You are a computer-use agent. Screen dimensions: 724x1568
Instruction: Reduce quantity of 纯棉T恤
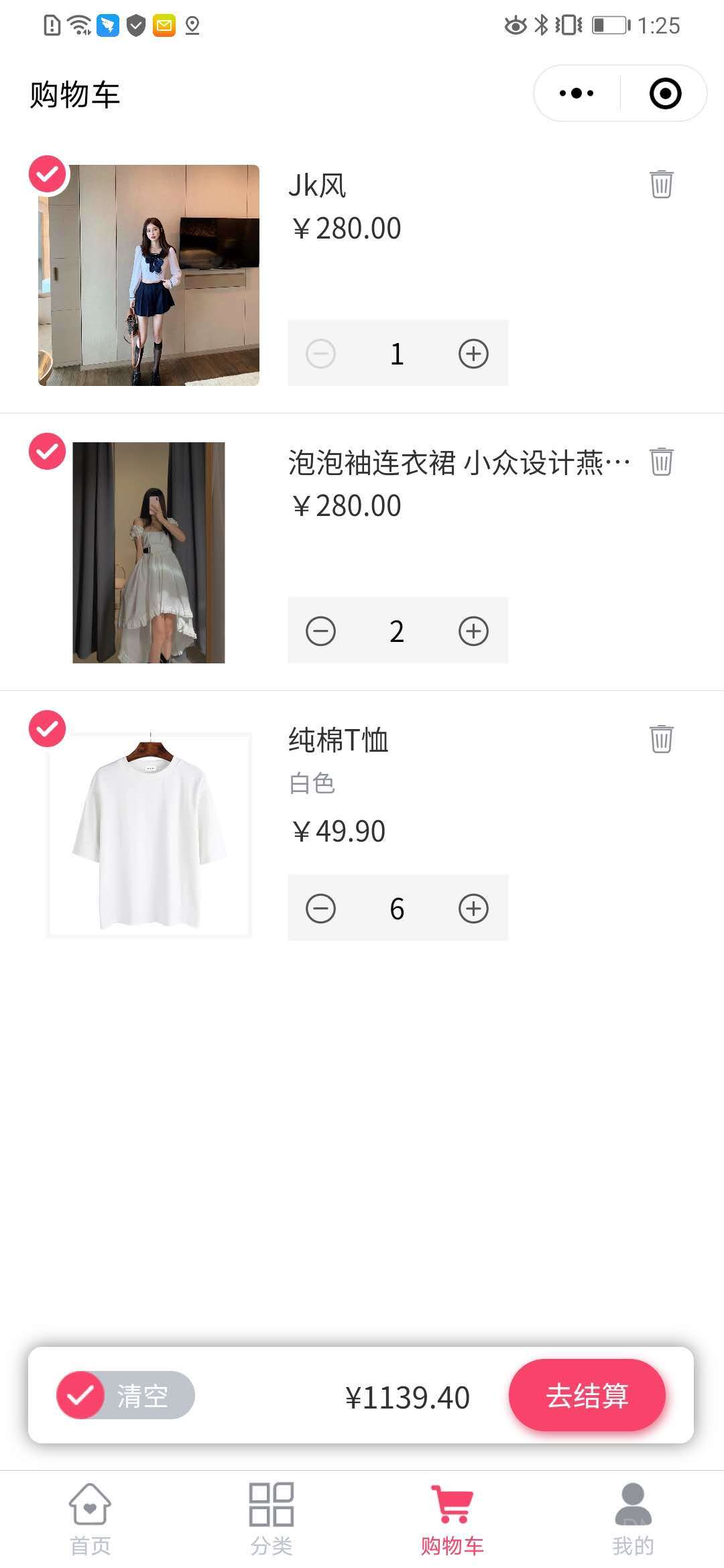pos(320,908)
